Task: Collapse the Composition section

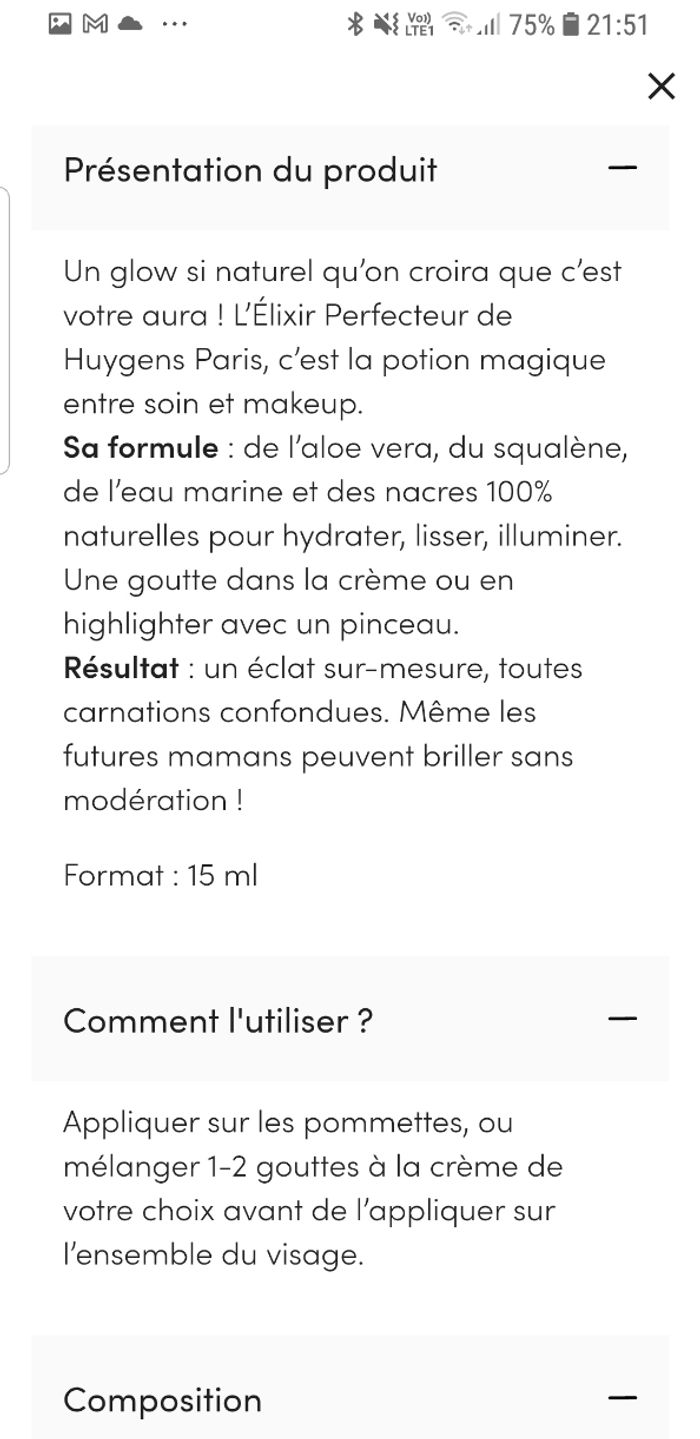Action: coord(622,1397)
